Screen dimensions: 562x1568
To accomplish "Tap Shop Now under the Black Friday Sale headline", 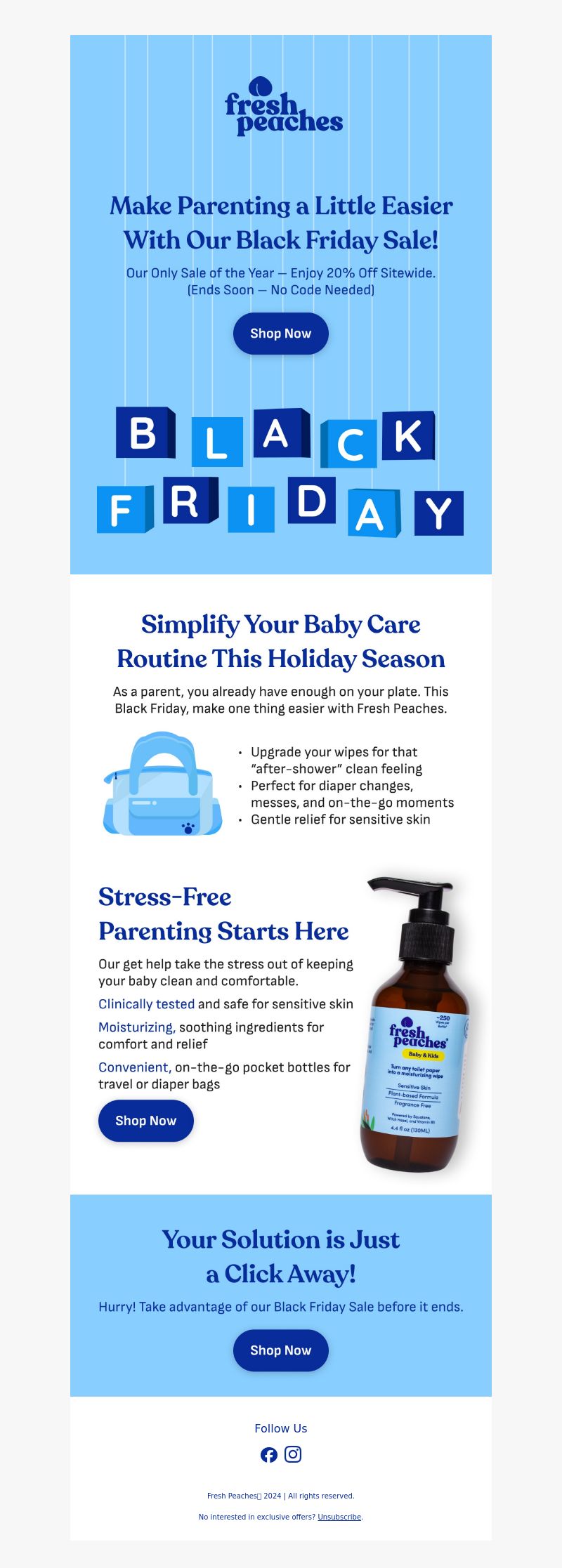I will coord(280,334).
